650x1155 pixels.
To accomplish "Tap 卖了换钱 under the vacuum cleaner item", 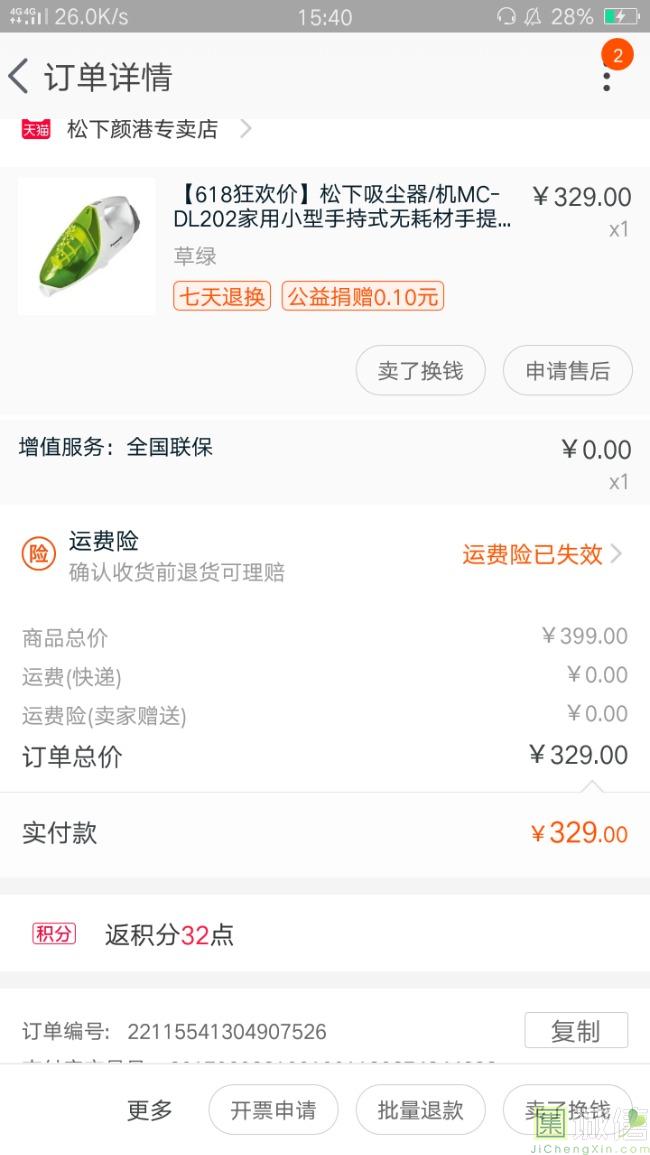I will (420, 371).
